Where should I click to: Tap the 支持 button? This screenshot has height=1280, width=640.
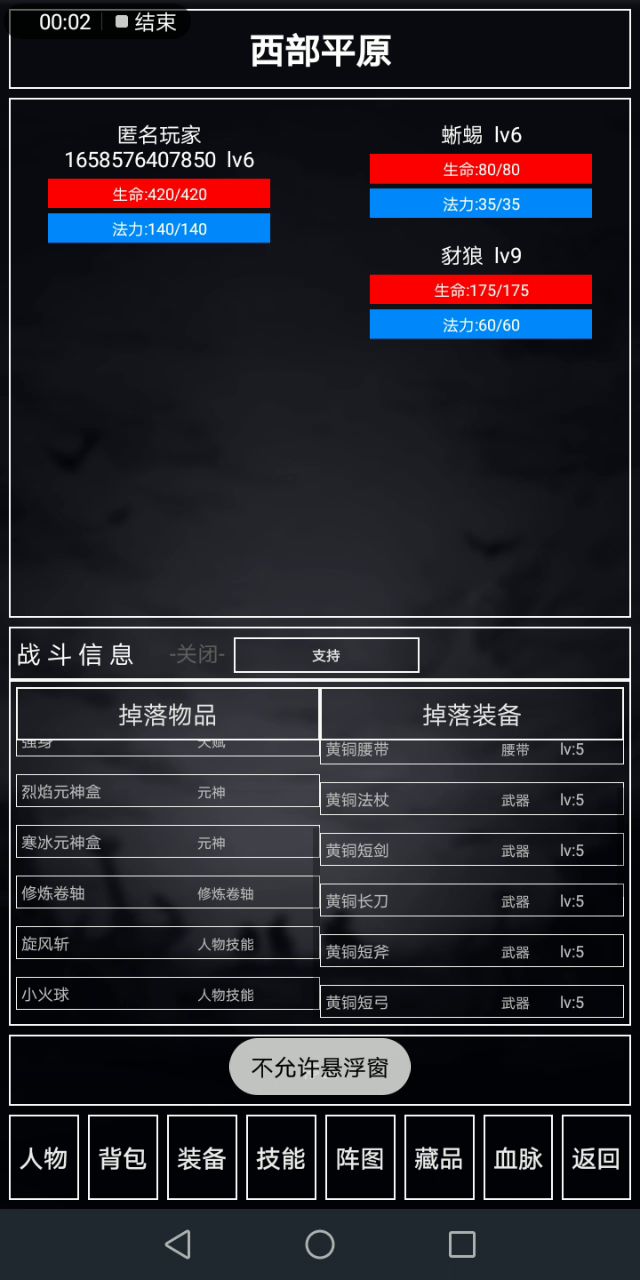(326, 655)
